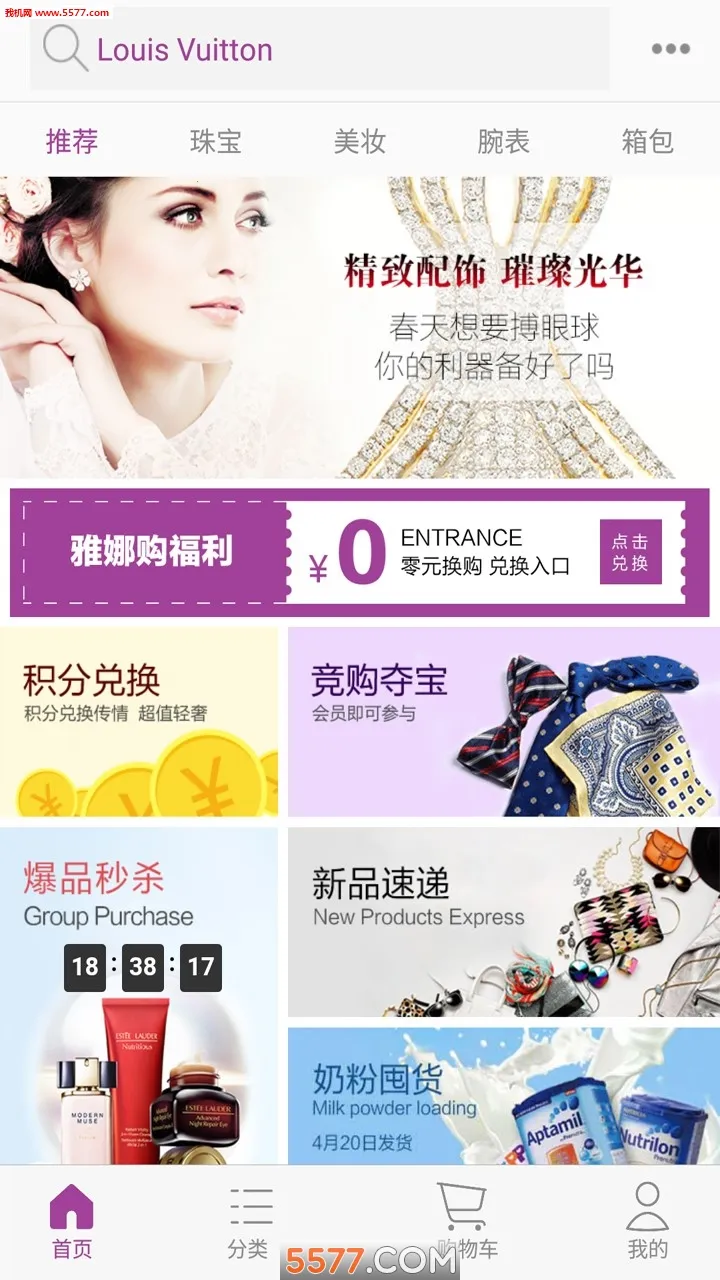Switch to the 珠宝 tab
This screenshot has height=1280, width=720.
tap(216, 141)
